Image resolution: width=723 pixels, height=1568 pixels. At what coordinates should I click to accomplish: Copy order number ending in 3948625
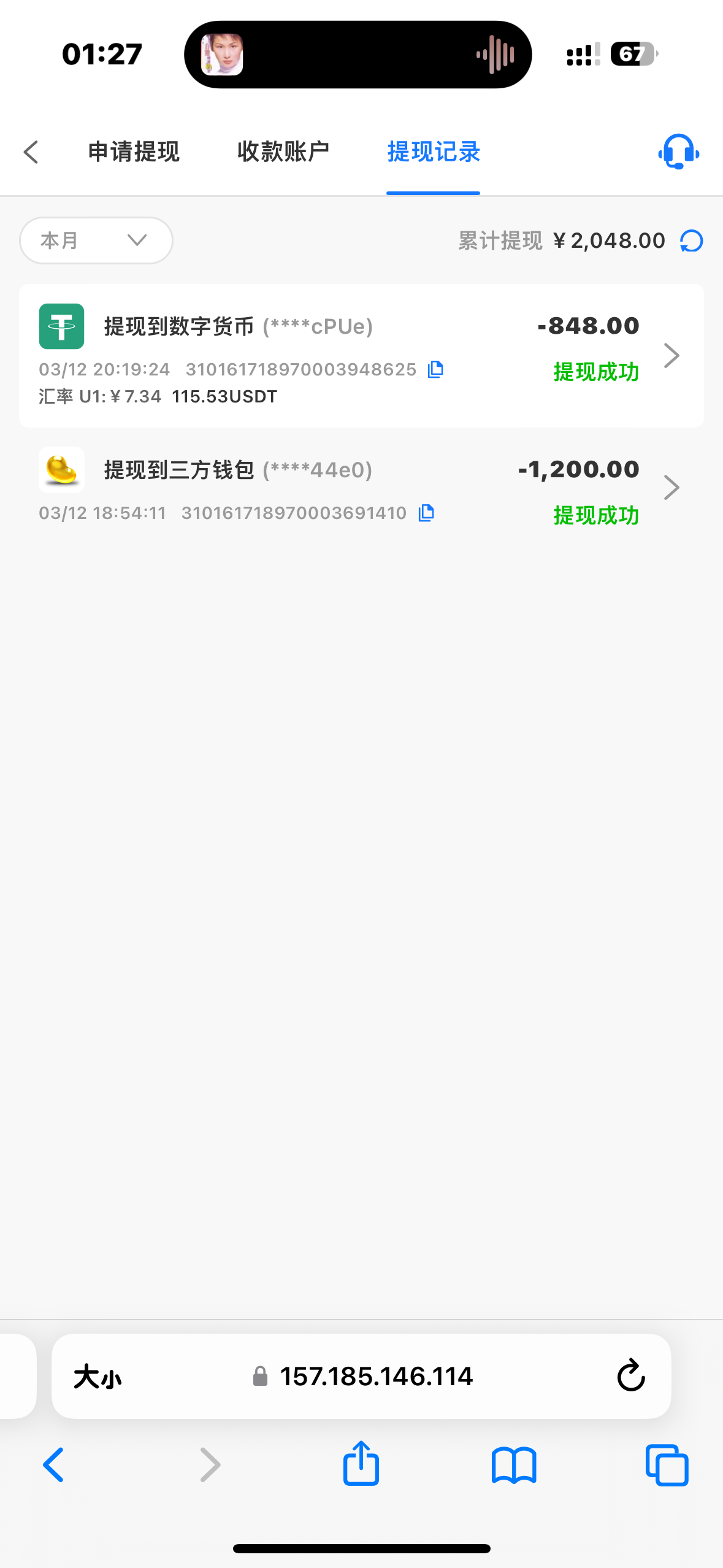pyautogui.click(x=435, y=369)
